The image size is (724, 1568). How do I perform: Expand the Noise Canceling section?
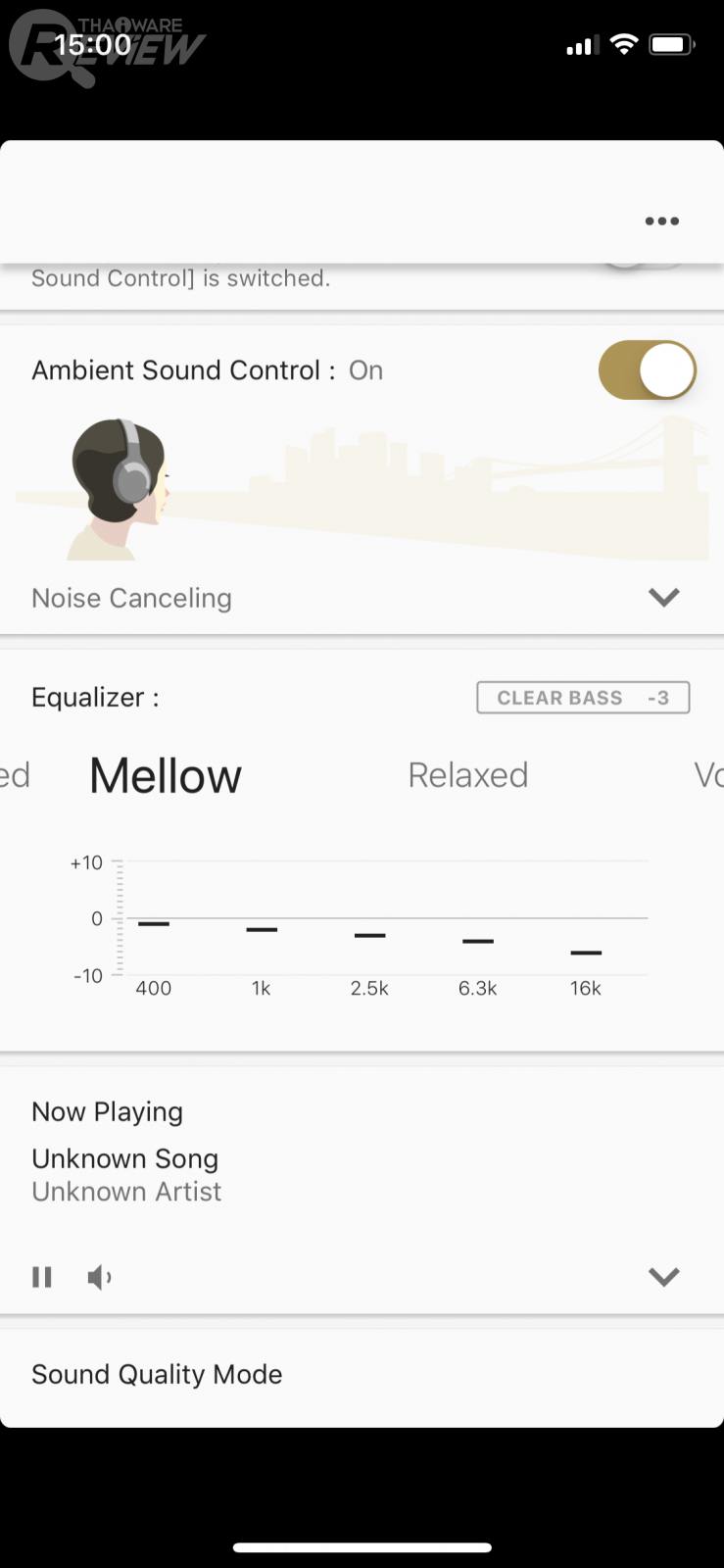[663, 597]
